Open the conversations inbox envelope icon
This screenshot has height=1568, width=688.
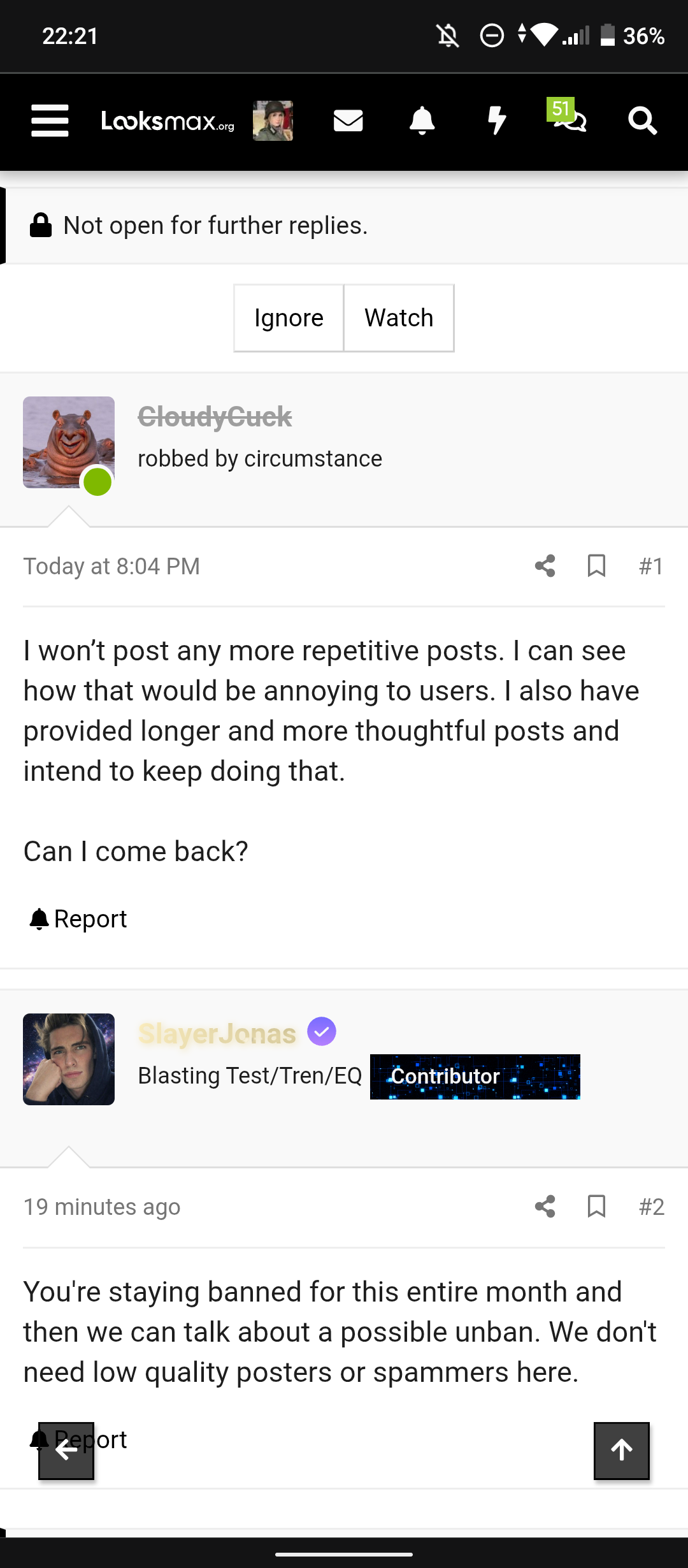348,121
